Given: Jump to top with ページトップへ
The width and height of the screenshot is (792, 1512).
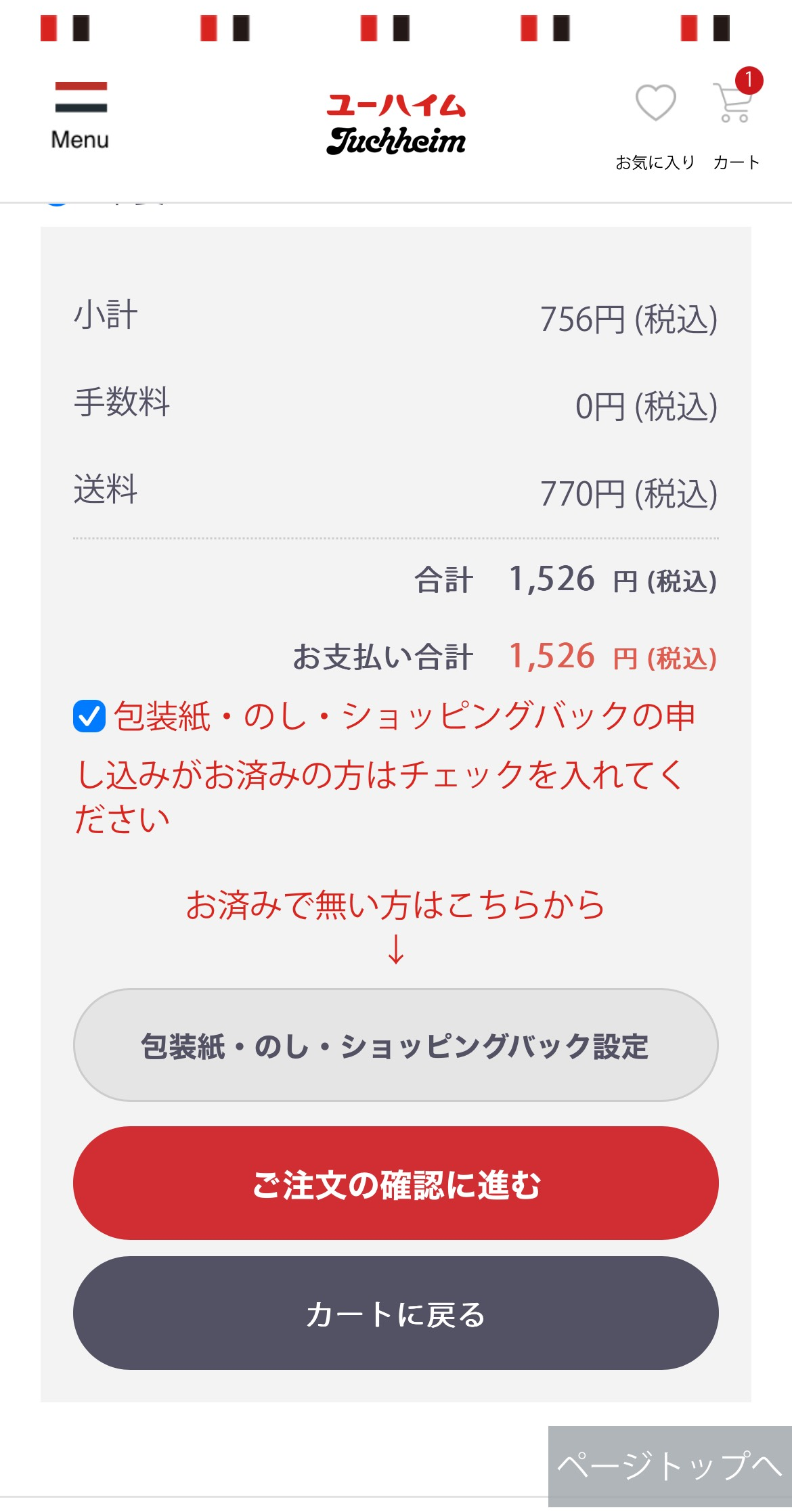Looking at the screenshot, I should [669, 1466].
